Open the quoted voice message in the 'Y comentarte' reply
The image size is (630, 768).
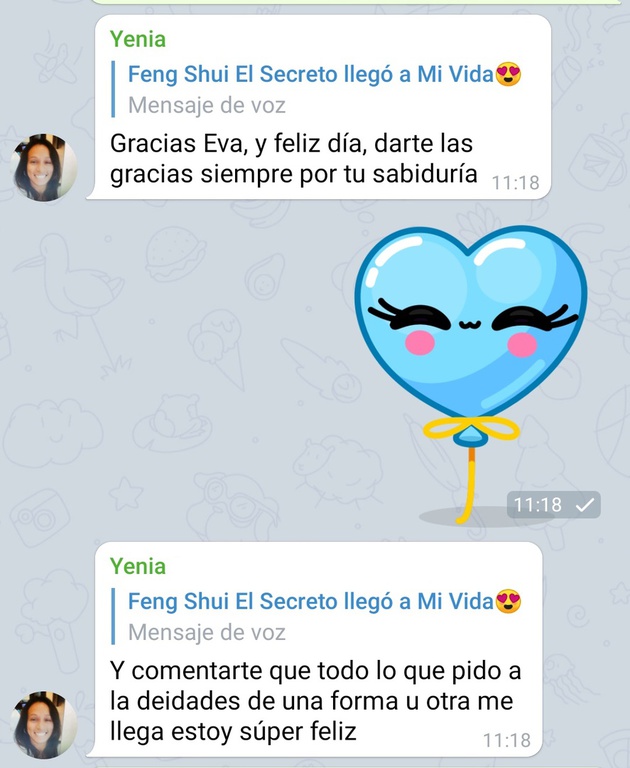coord(318,616)
